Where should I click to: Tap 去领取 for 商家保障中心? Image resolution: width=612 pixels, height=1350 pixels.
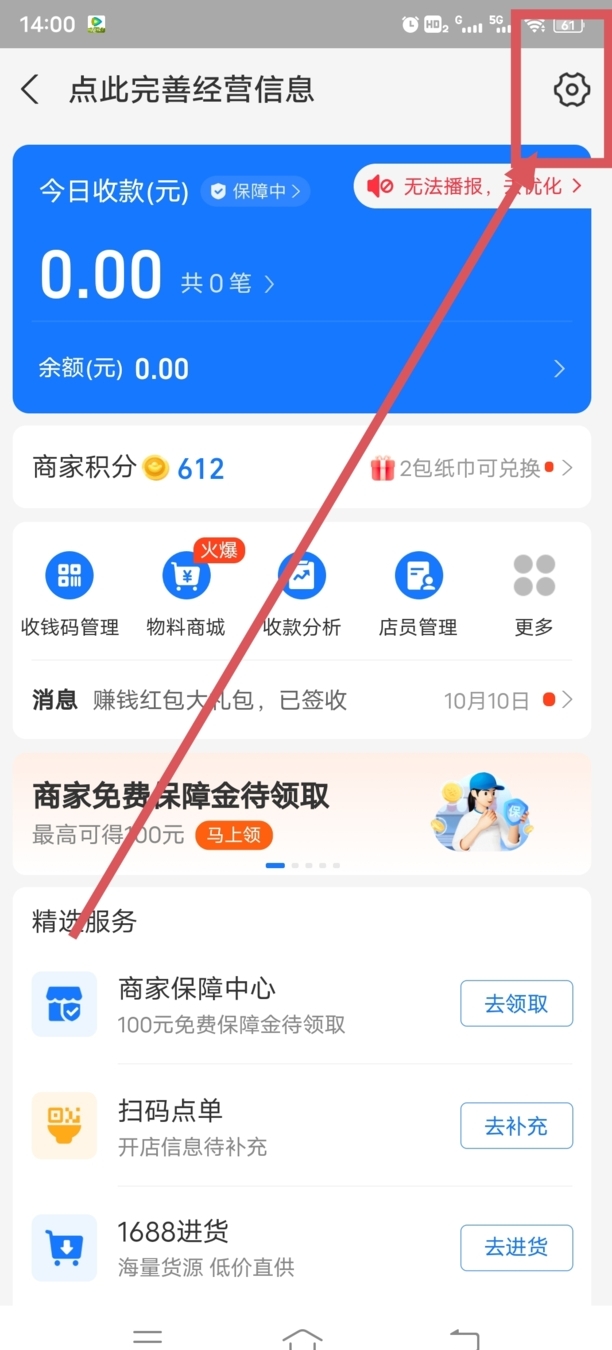pyautogui.click(x=516, y=1004)
